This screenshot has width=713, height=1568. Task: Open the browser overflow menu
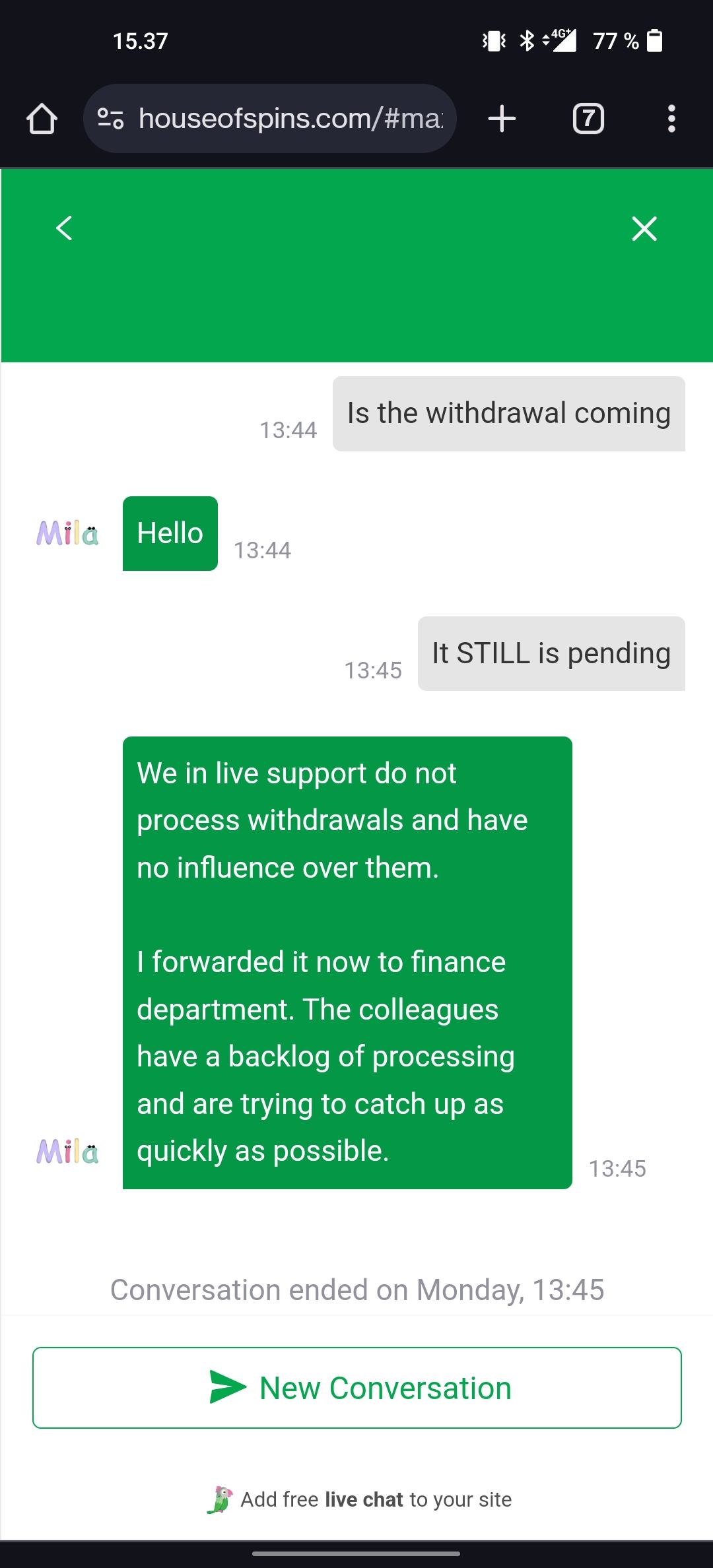coord(671,119)
